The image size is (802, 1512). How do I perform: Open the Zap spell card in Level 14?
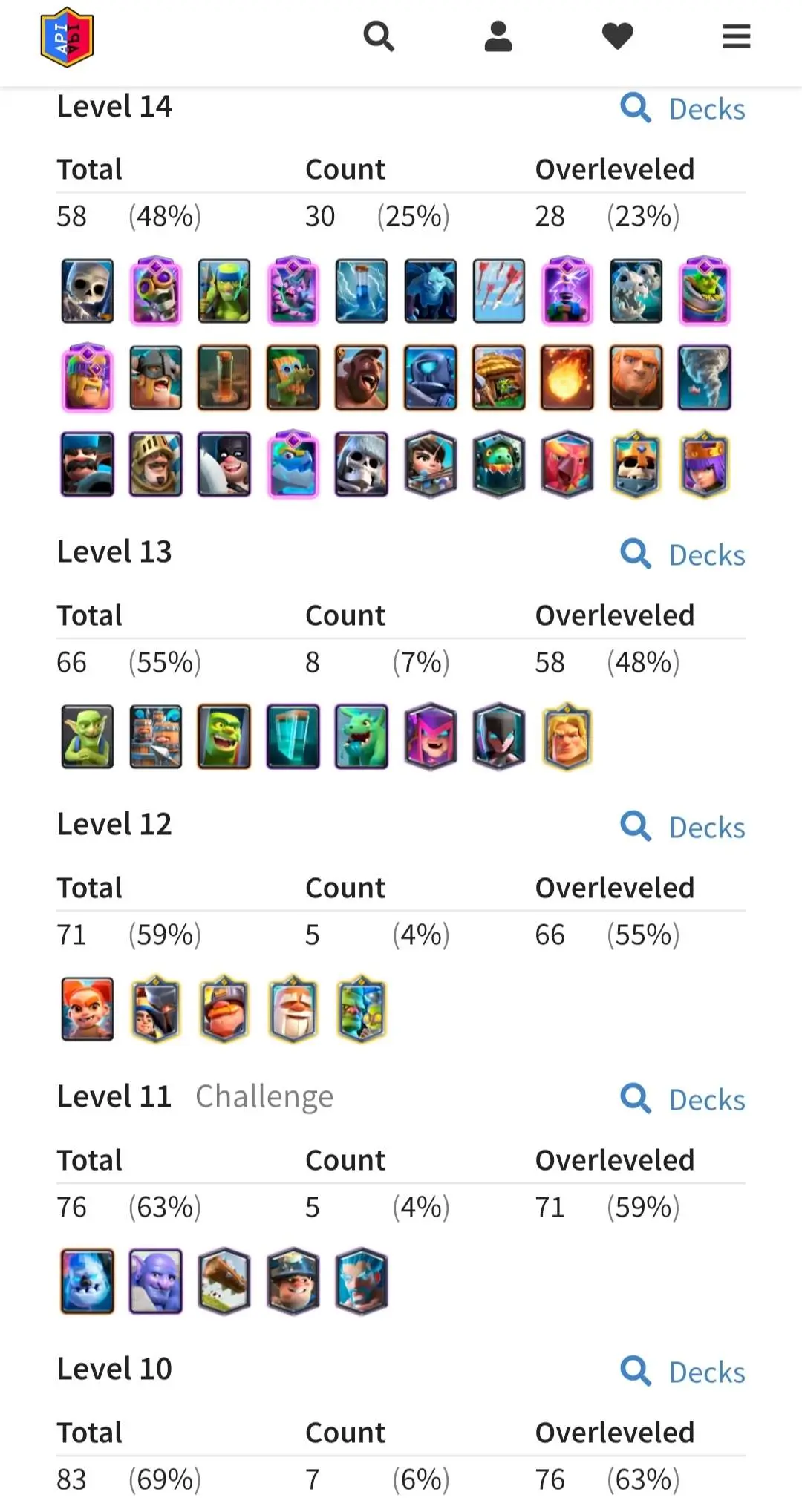click(361, 291)
